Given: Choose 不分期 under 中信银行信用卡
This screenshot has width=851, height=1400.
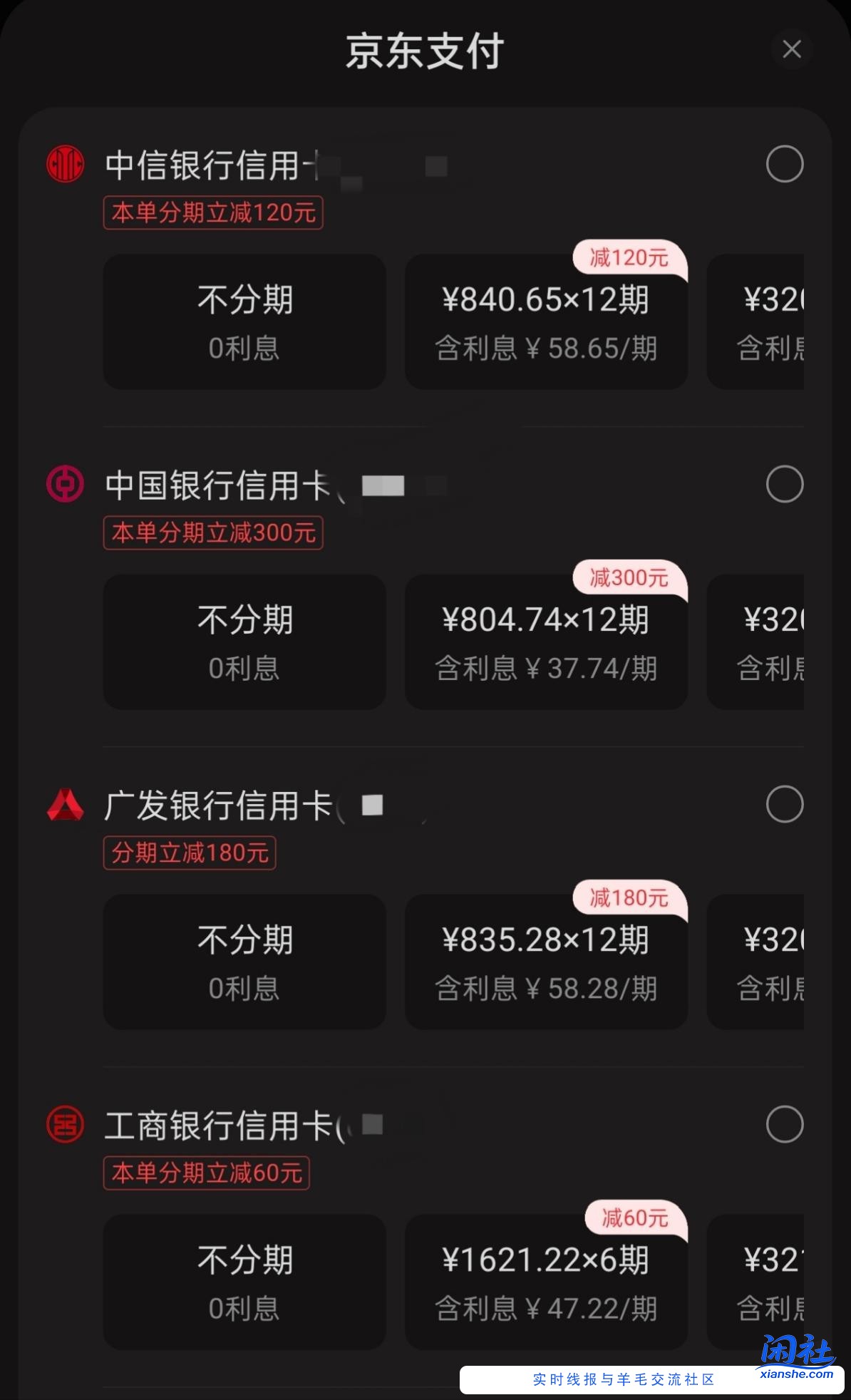Looking at the screenshot, I should pos(244,321).
